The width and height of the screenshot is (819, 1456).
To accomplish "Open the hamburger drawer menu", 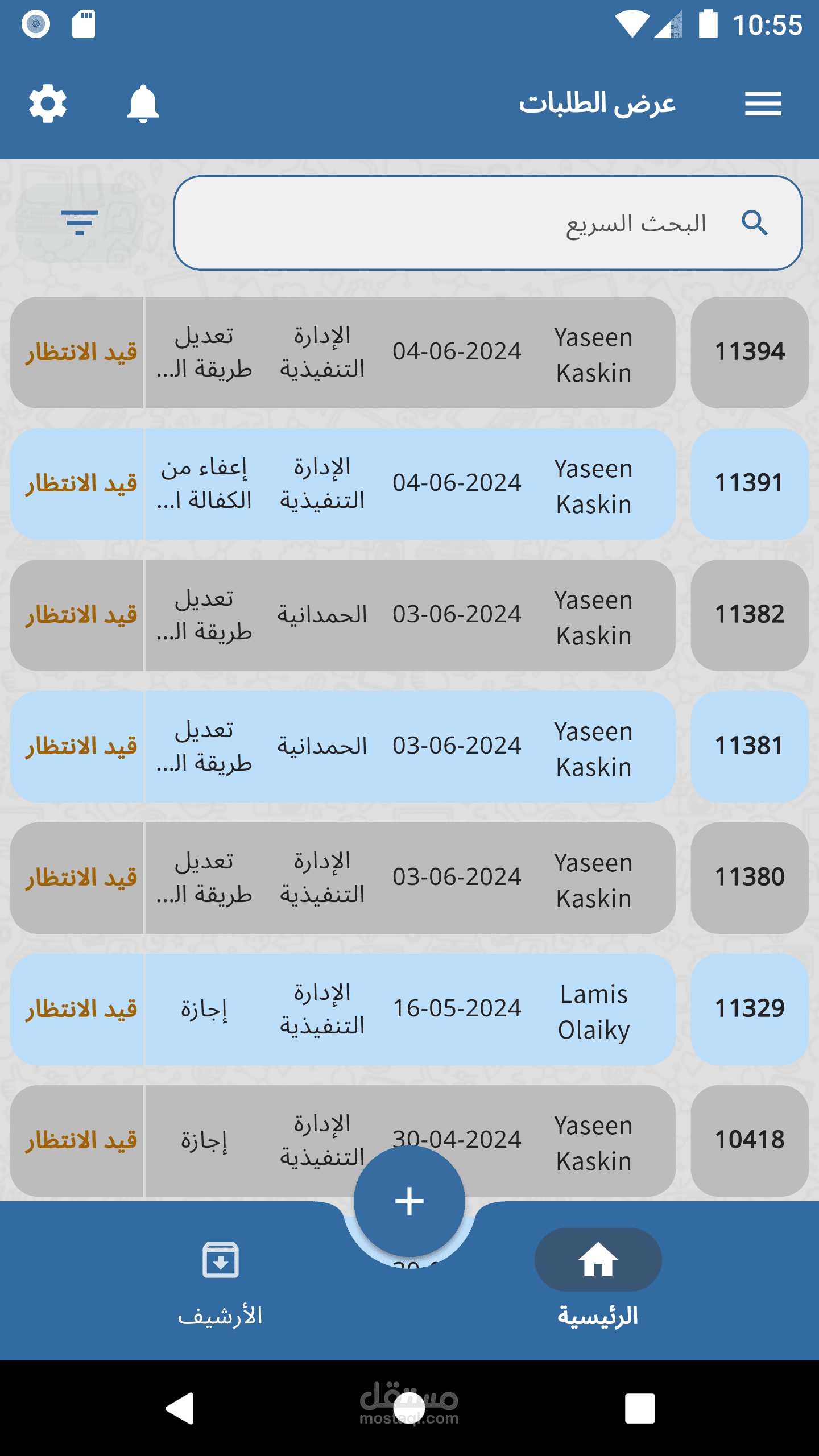I will [763, 104].
